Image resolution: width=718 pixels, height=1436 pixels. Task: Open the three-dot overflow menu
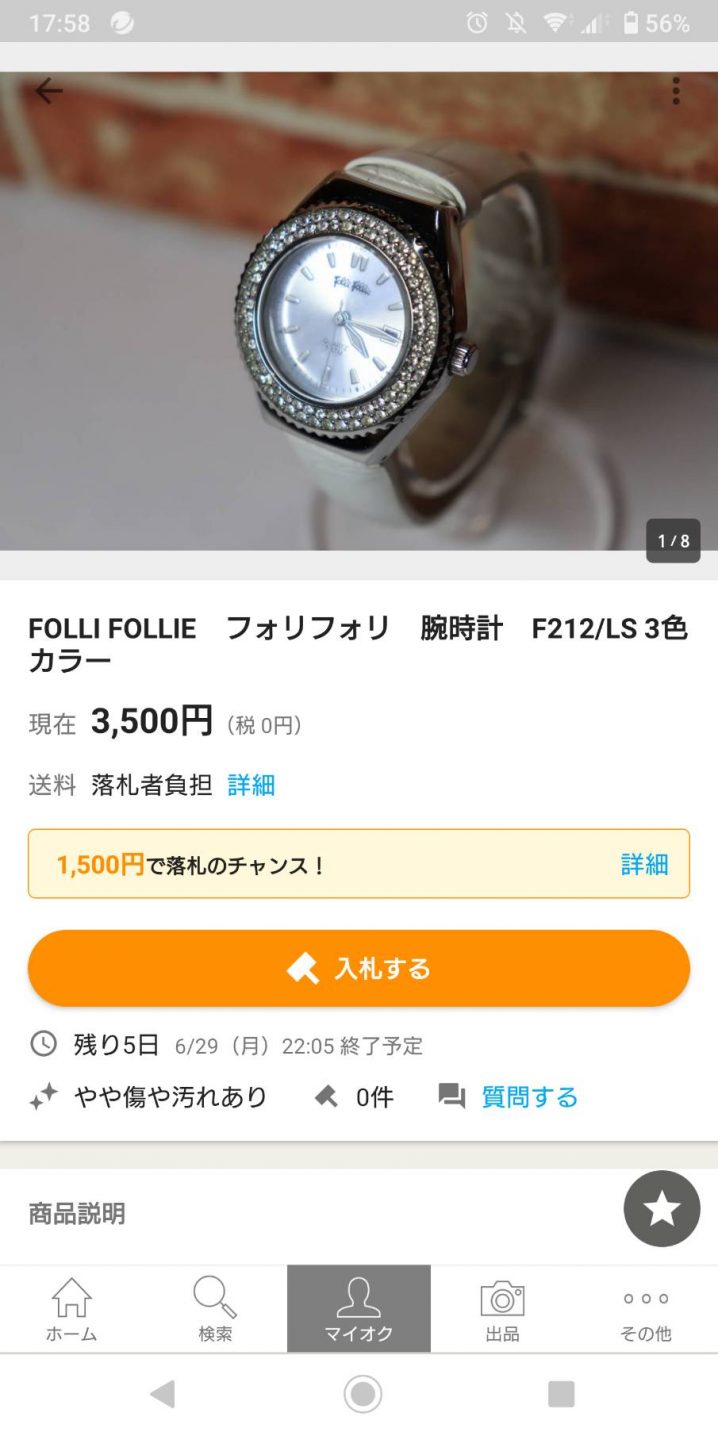(676, 92)
